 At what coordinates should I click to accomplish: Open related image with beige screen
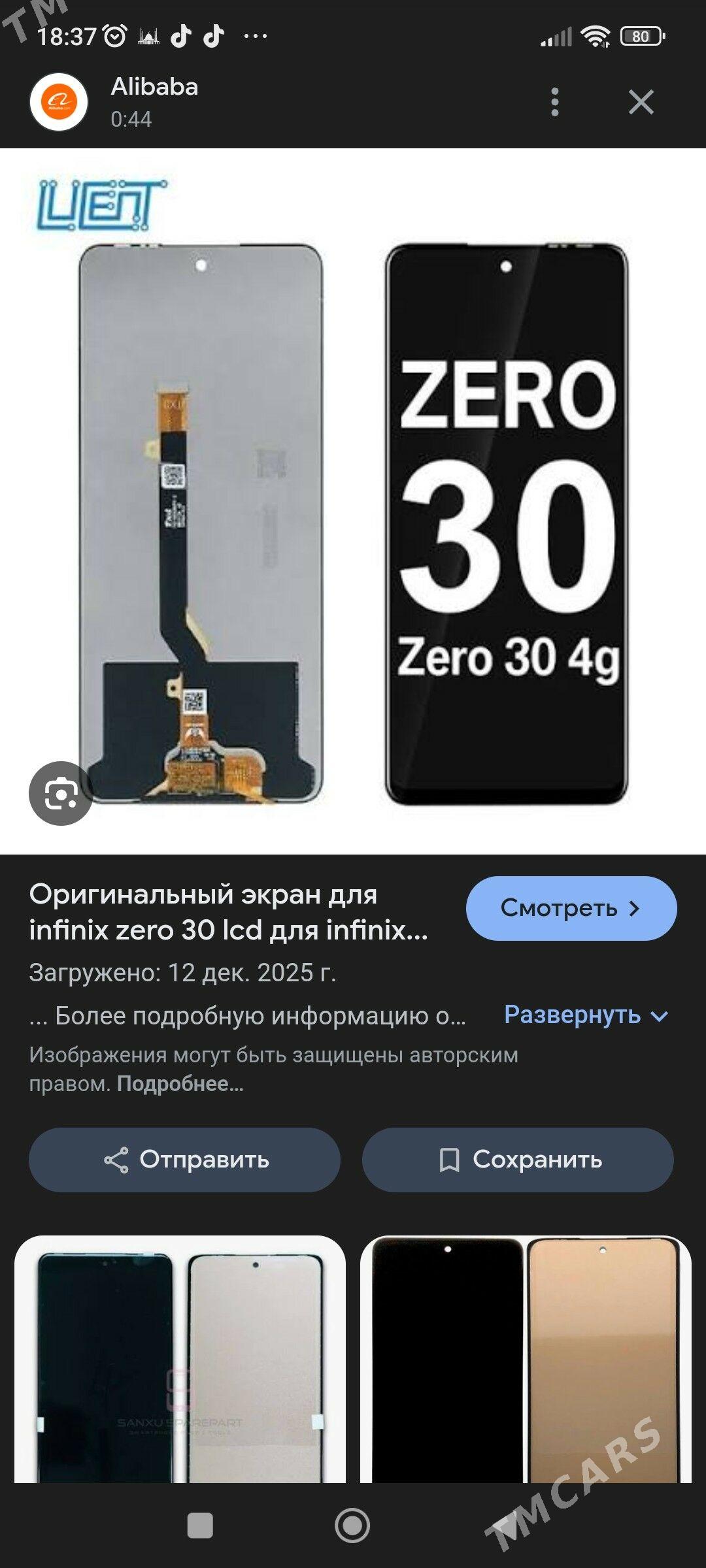click(526, 1359)
